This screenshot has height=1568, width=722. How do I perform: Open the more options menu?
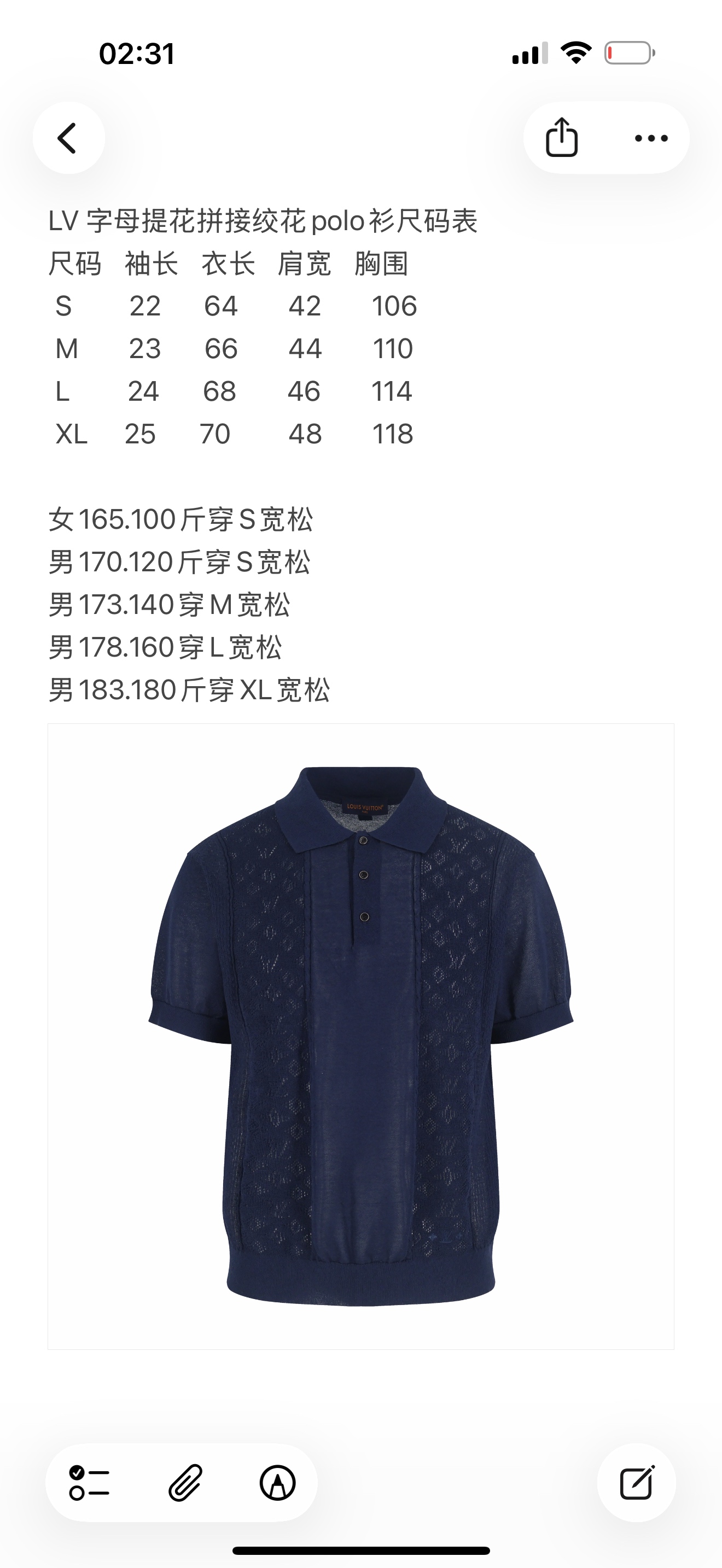tap(651, 138)
